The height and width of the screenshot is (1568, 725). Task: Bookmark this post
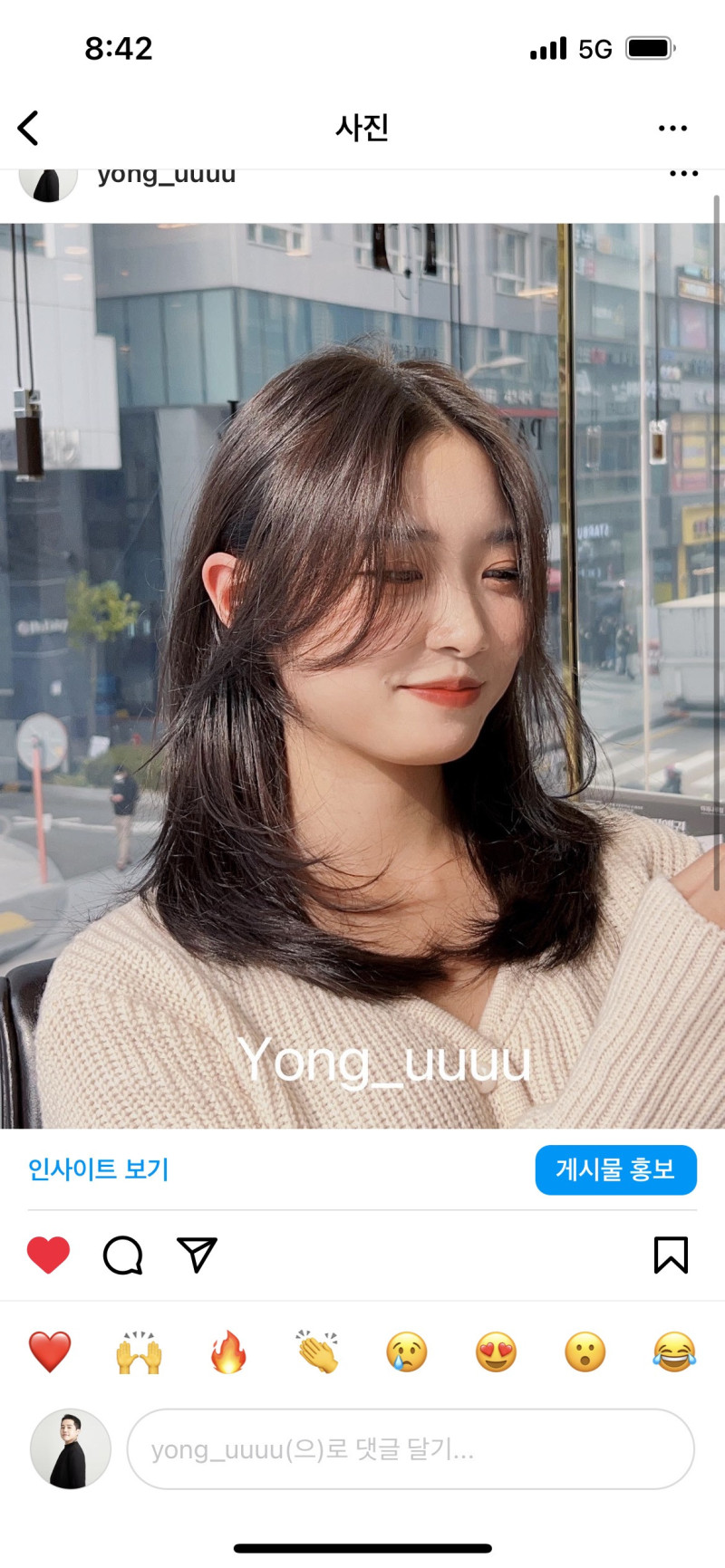[x=671, y=1255]
